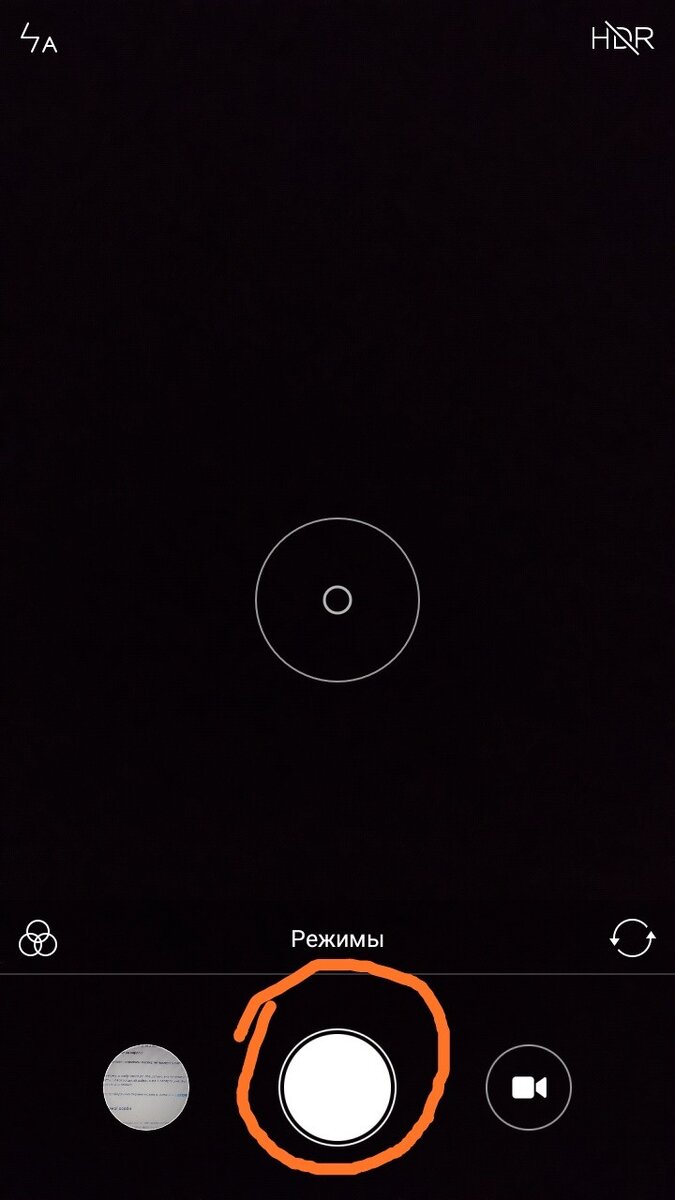Take a photo with the shutter button
This screenshot has height=1200, width=675.
point(337,1087)
